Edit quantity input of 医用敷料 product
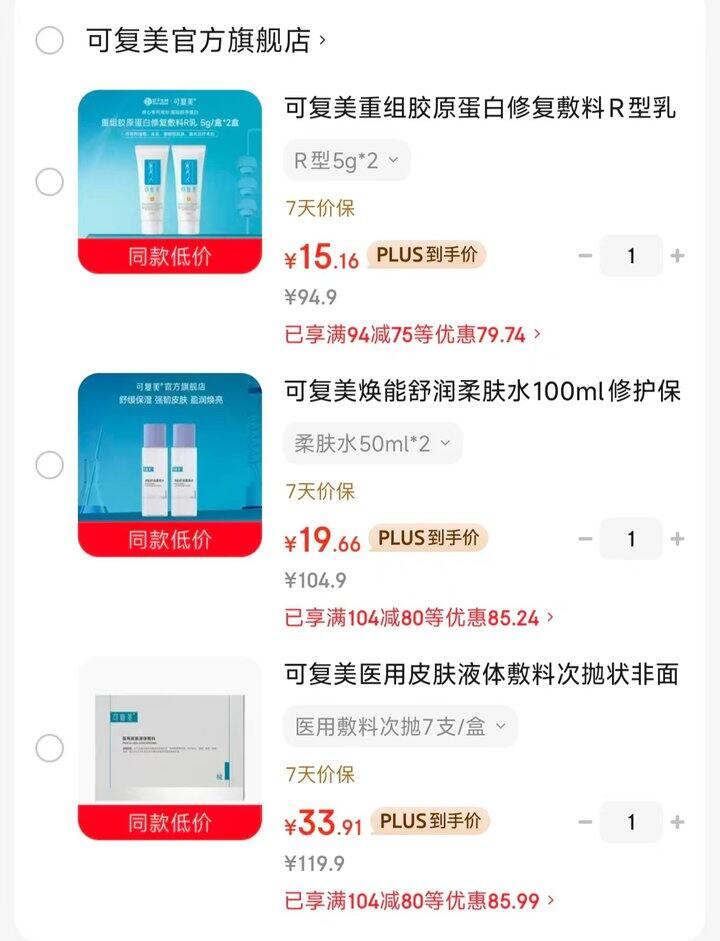Image resolution: width=720 pixels, height=941 pixels. coord(630,822)
